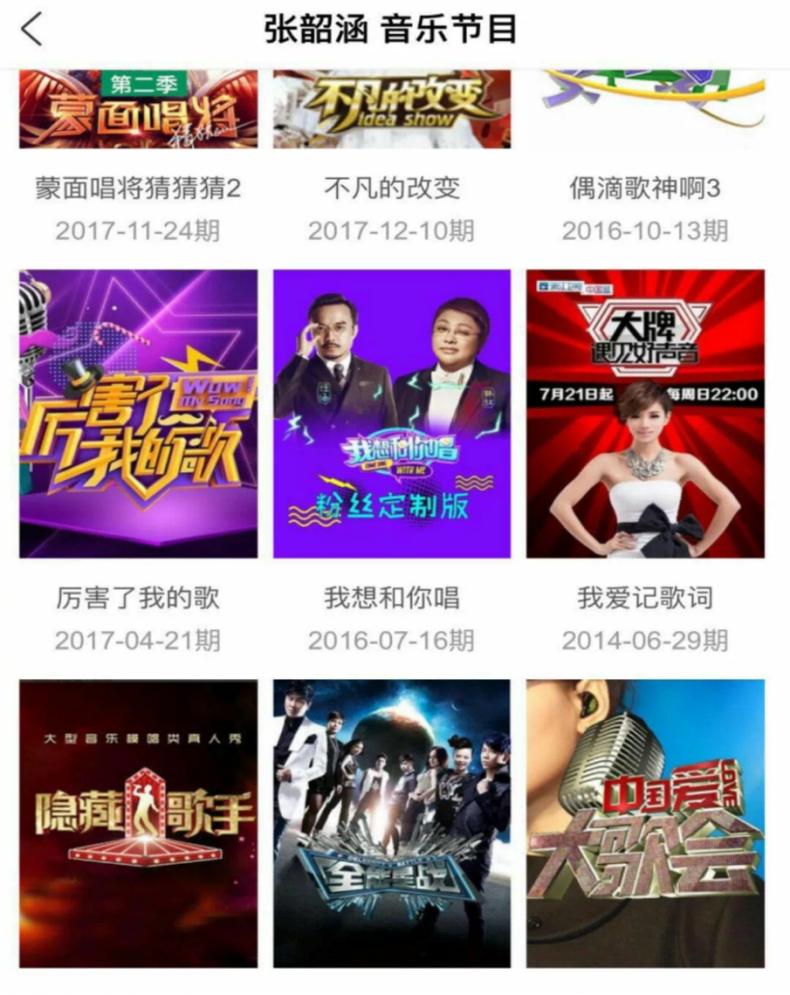This screenshot has height=995, width=790.
Task: Open 我爱记歌词 show
Action: point(645,413)
